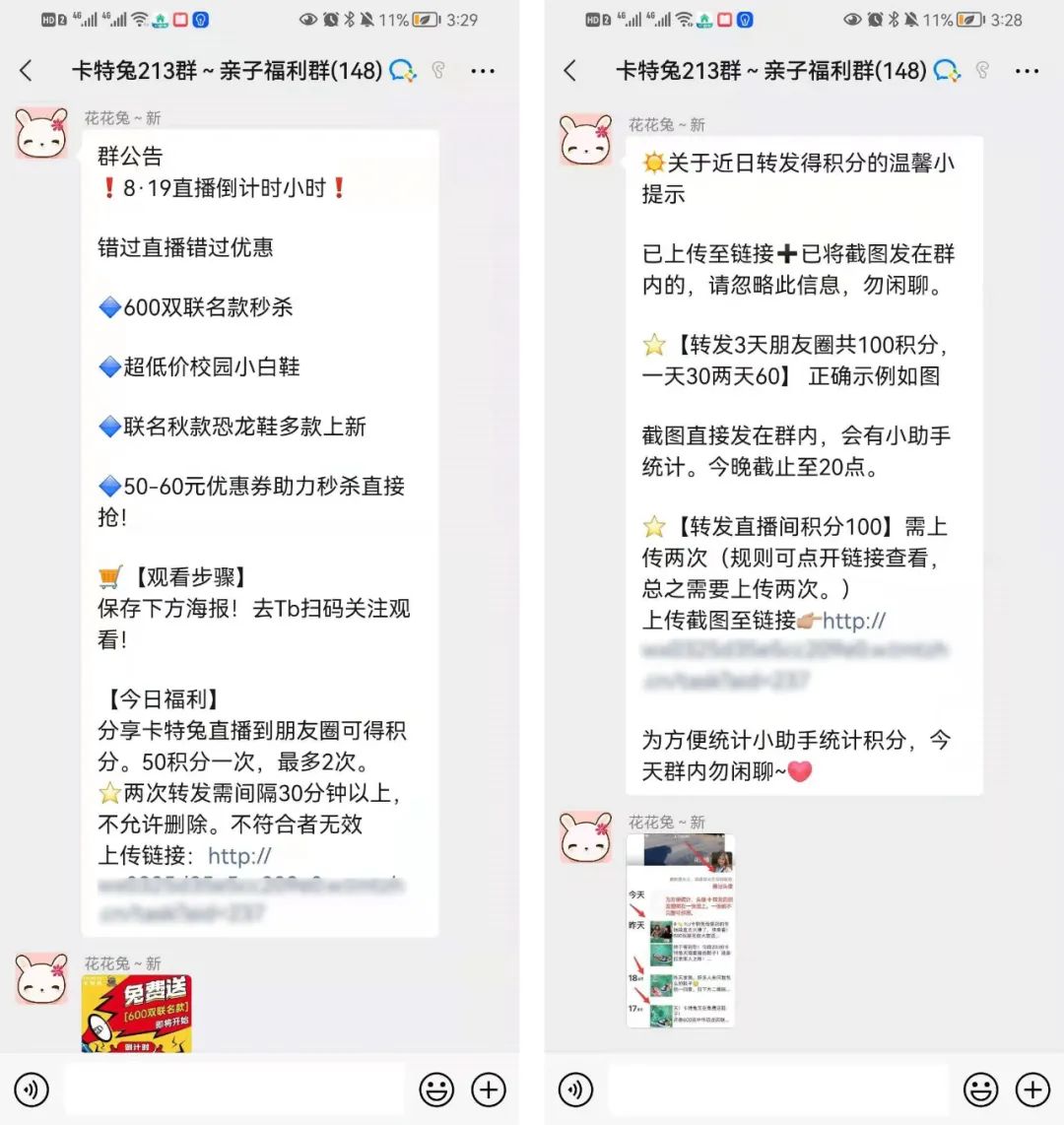Open the right screen's three-dot menu
The width and height of the screenshot is (1064, 1125).
1027,71
